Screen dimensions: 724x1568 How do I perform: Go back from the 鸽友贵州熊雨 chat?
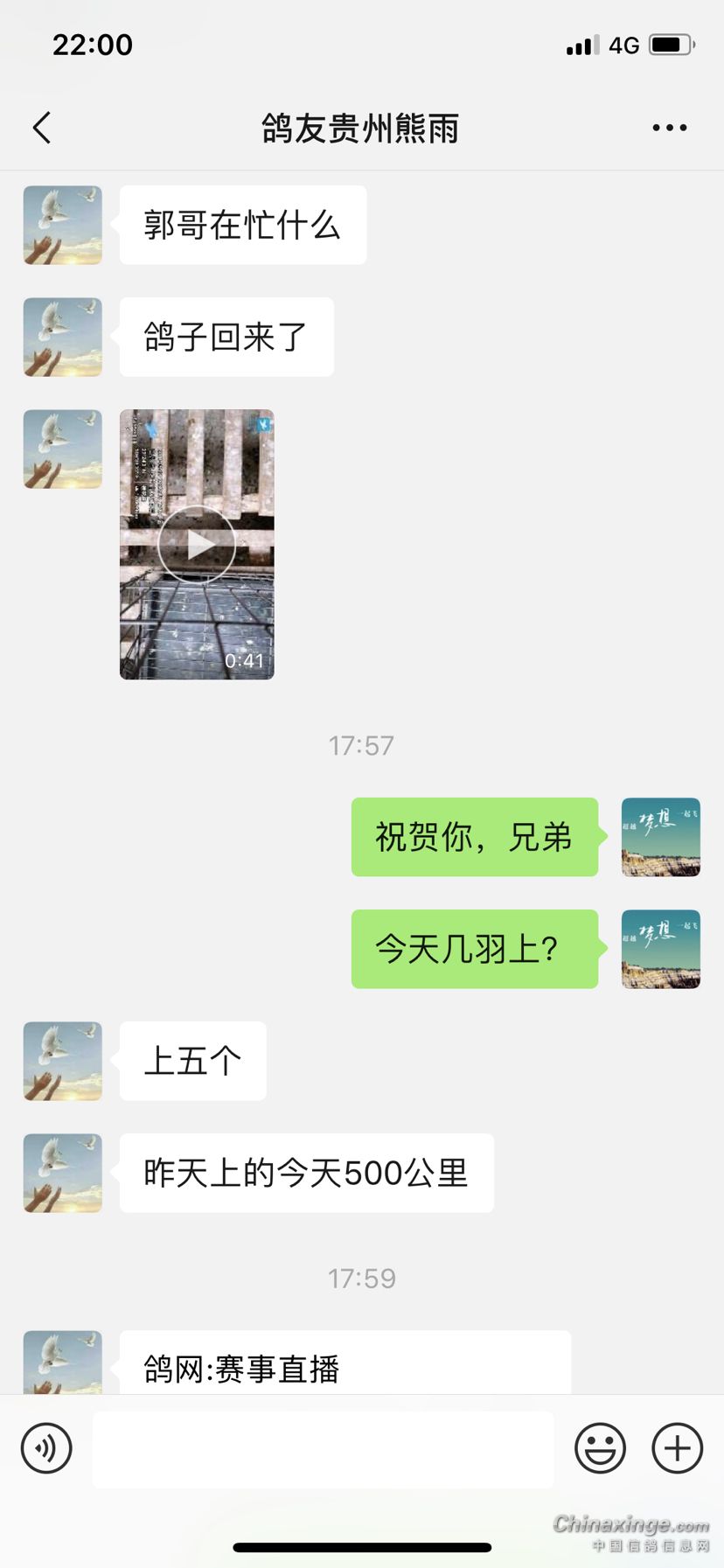[42, 128]
